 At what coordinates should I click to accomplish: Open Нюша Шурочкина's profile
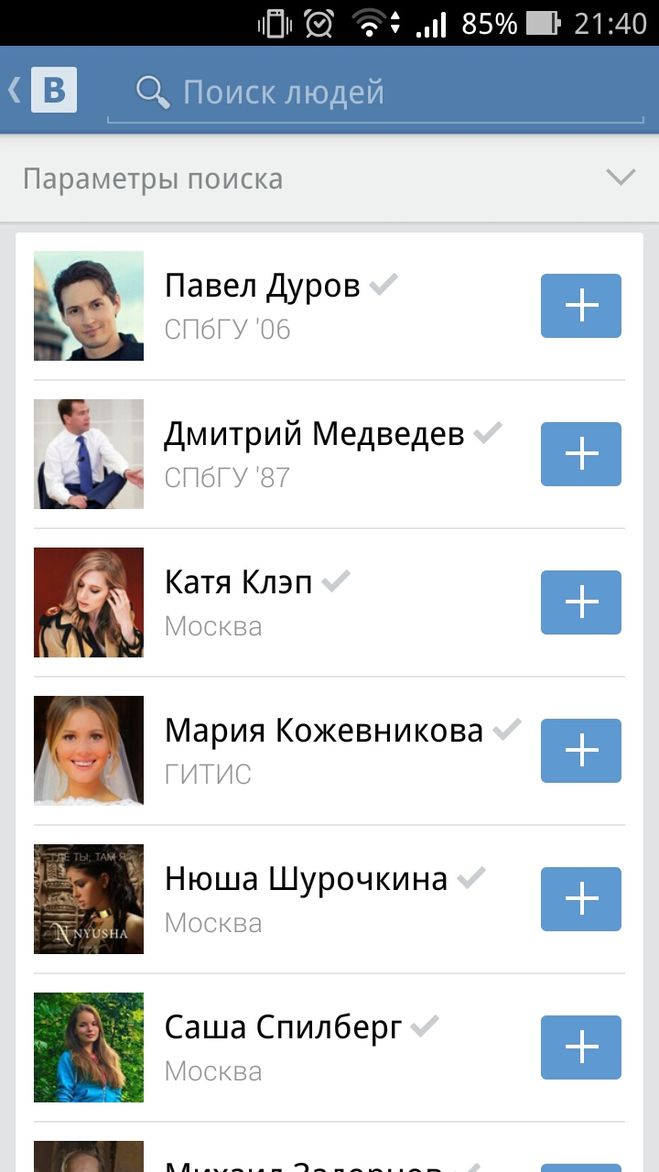coord(305,879)
